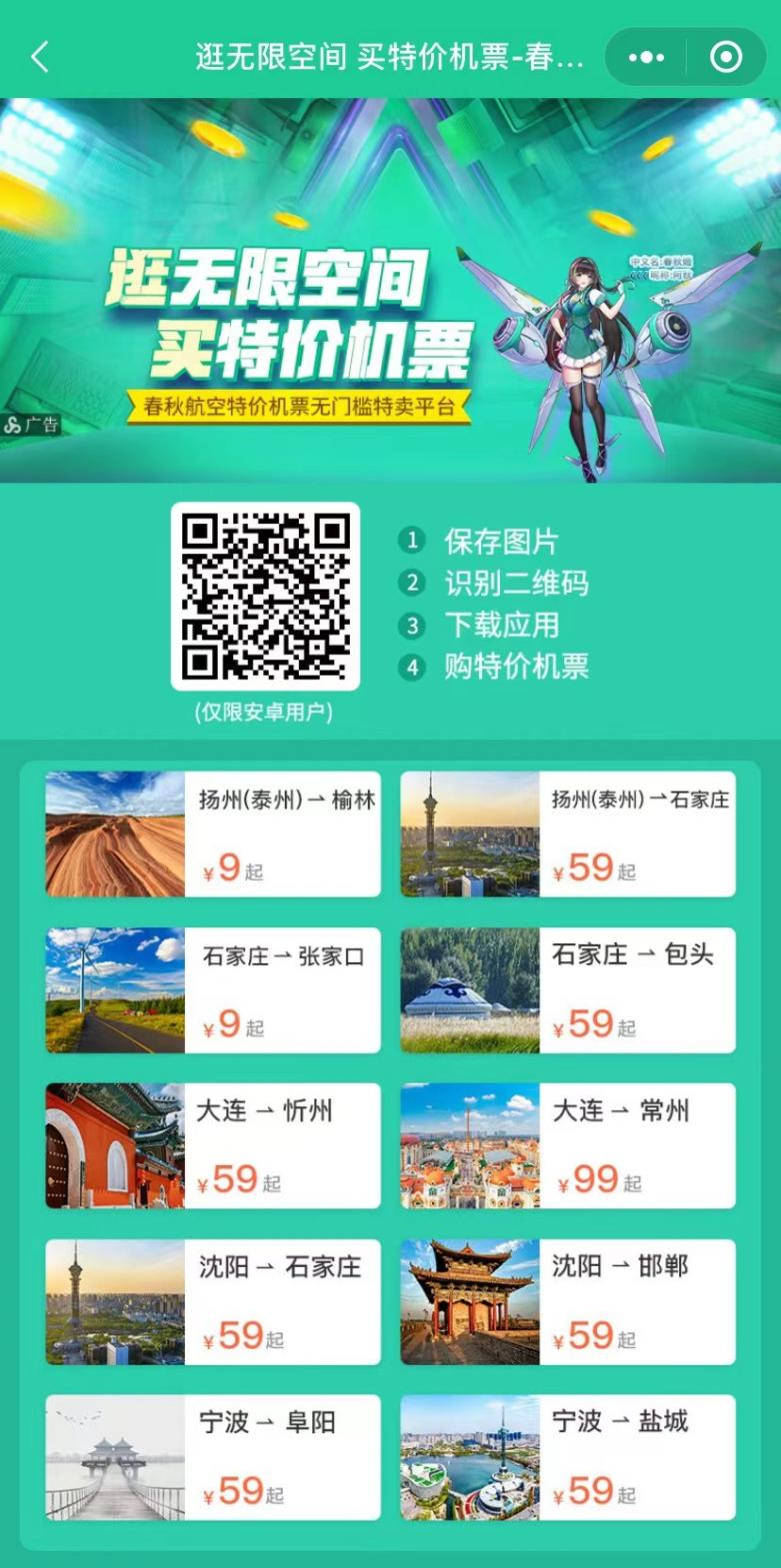Choose the 大连 to 忻州 flight deal
Screen dimensions: 781x1568
213,1145
